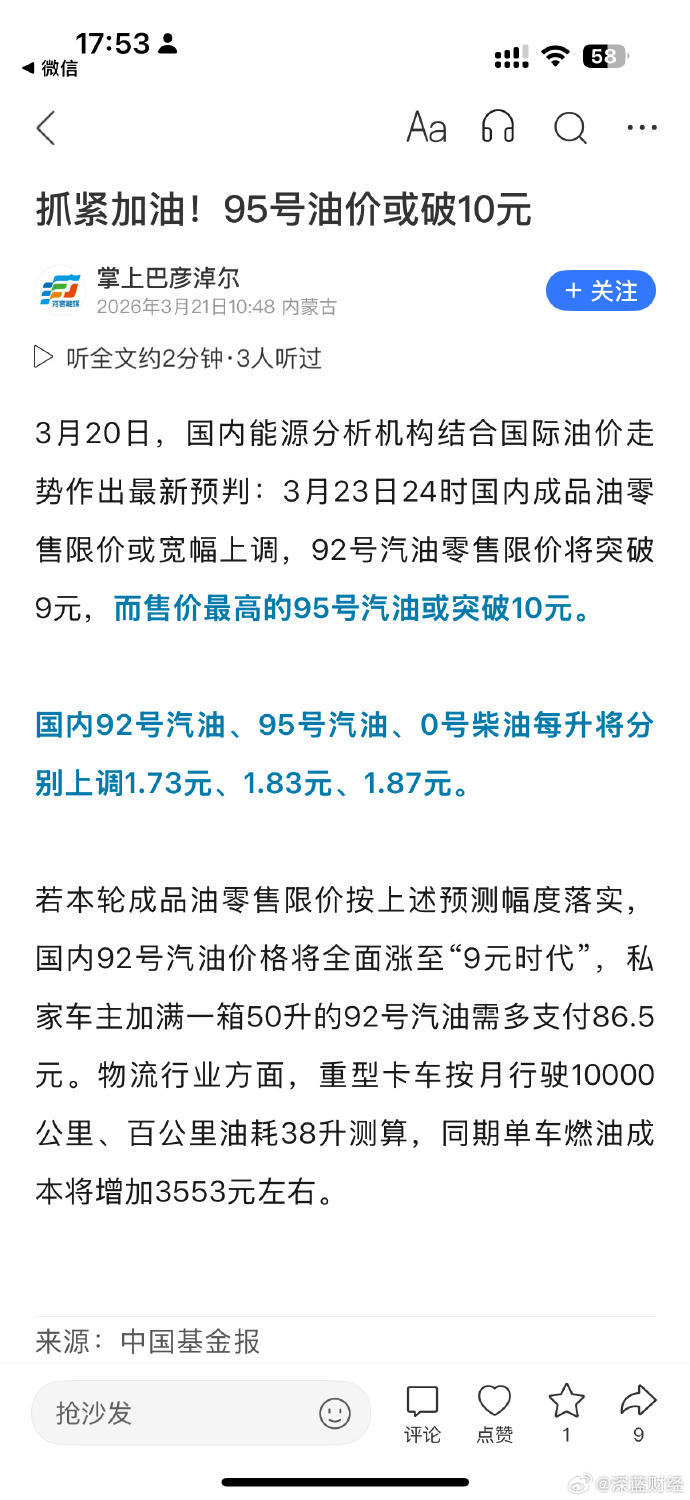Viewport: 690px width, 1500px height.
Task: Open the 评论 comments section
Action: tap(422, 1412)
